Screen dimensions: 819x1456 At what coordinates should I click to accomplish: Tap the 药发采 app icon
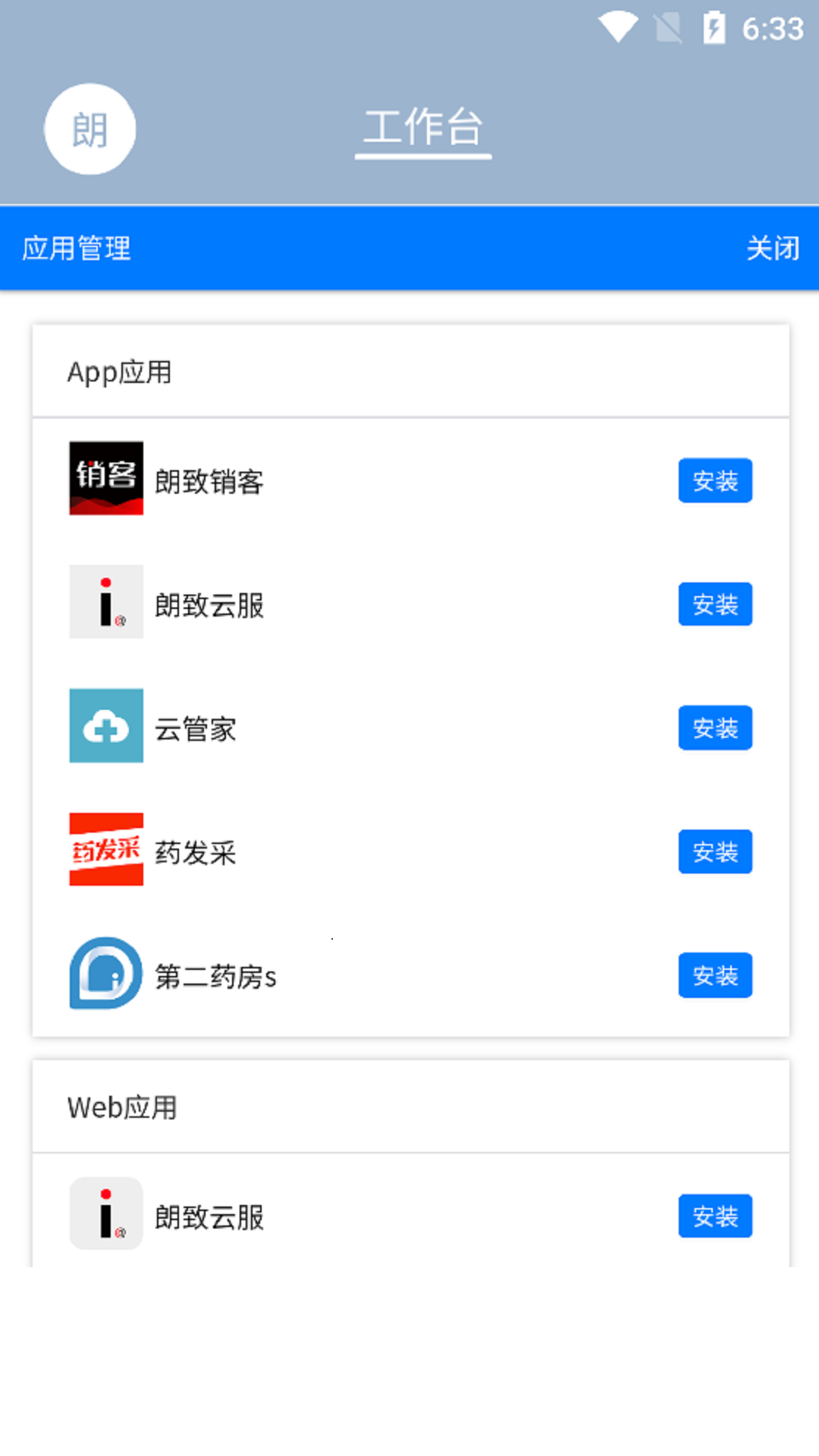(x=105, y=849)
